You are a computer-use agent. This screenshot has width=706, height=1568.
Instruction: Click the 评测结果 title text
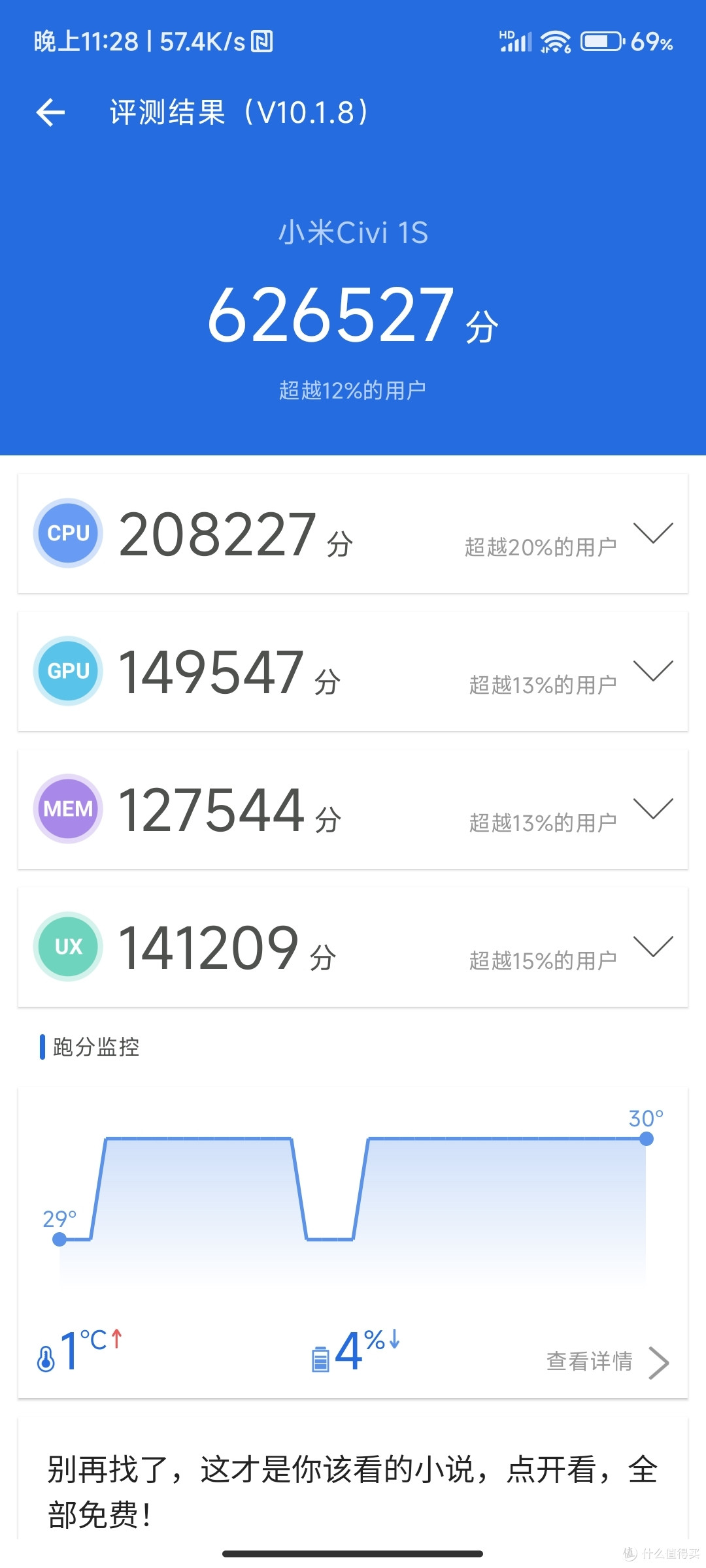[239, 112]
